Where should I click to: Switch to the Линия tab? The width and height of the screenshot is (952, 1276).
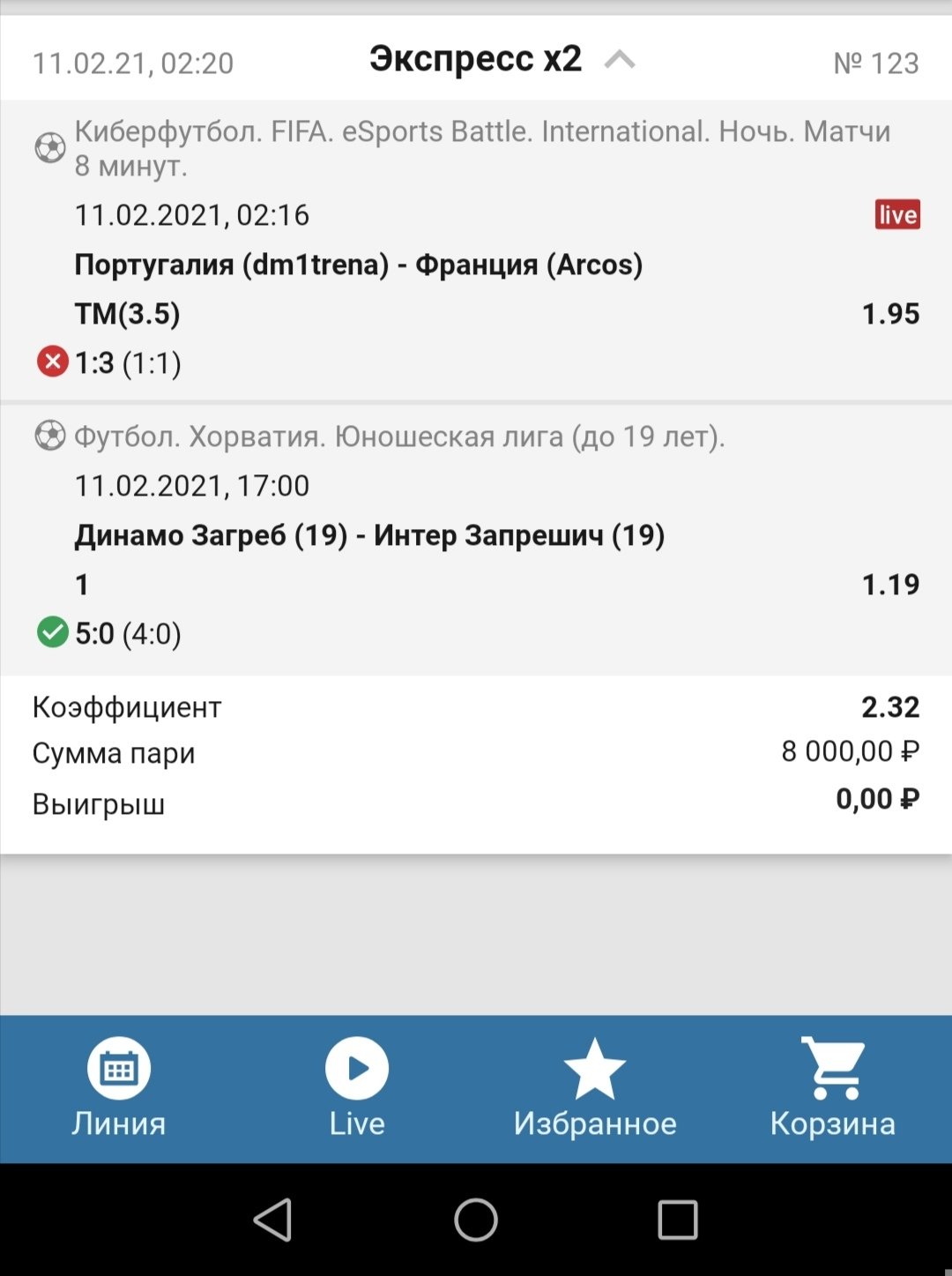119,1087
